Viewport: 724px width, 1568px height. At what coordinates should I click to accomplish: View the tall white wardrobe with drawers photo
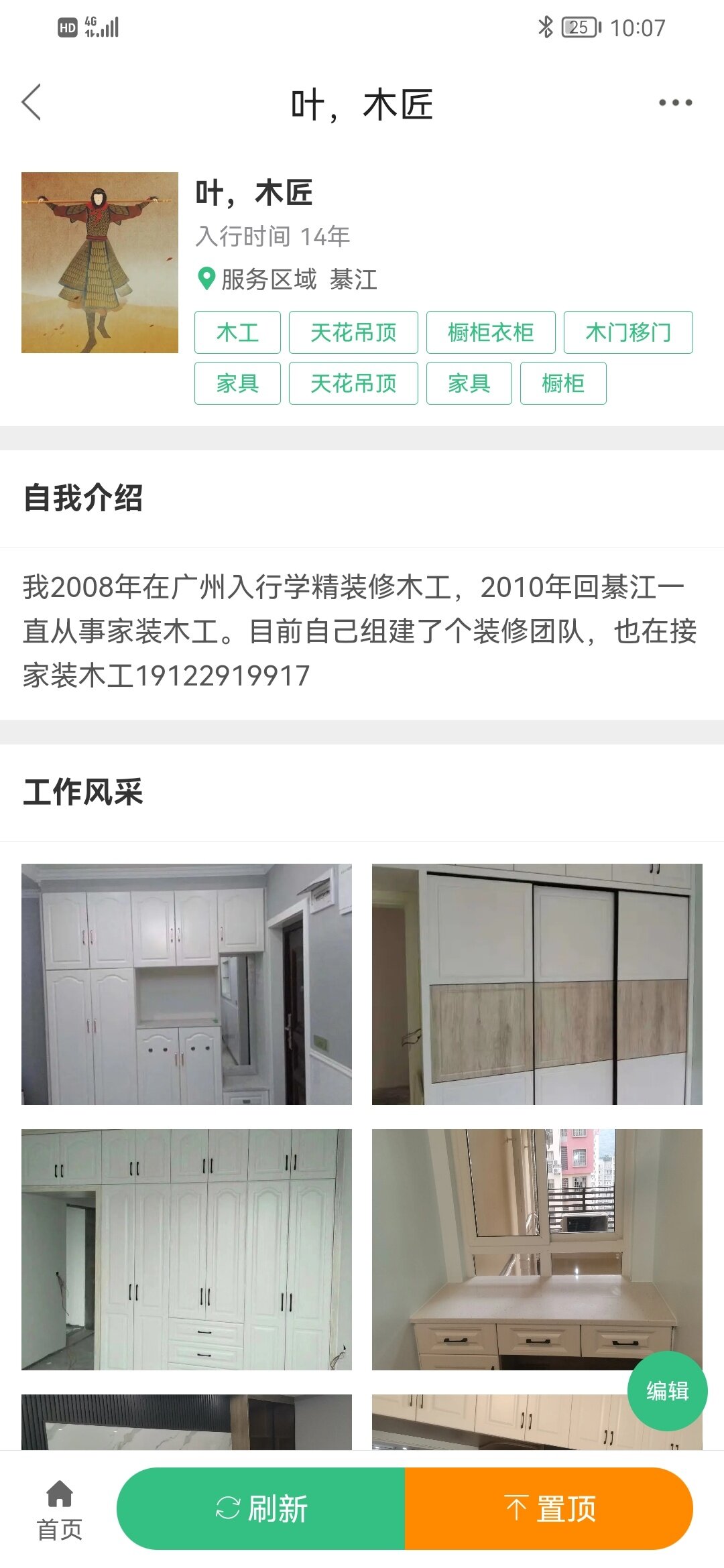point(186,1249)
